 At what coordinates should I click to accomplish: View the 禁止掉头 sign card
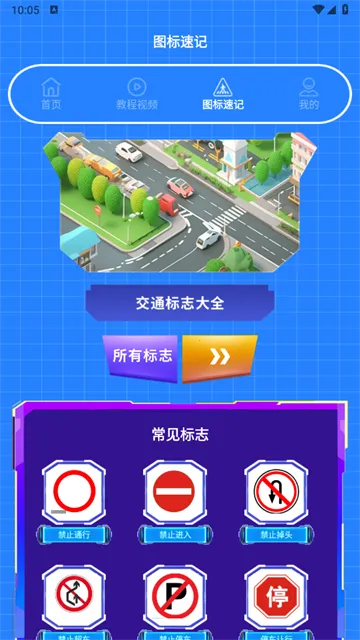point(276,502)
